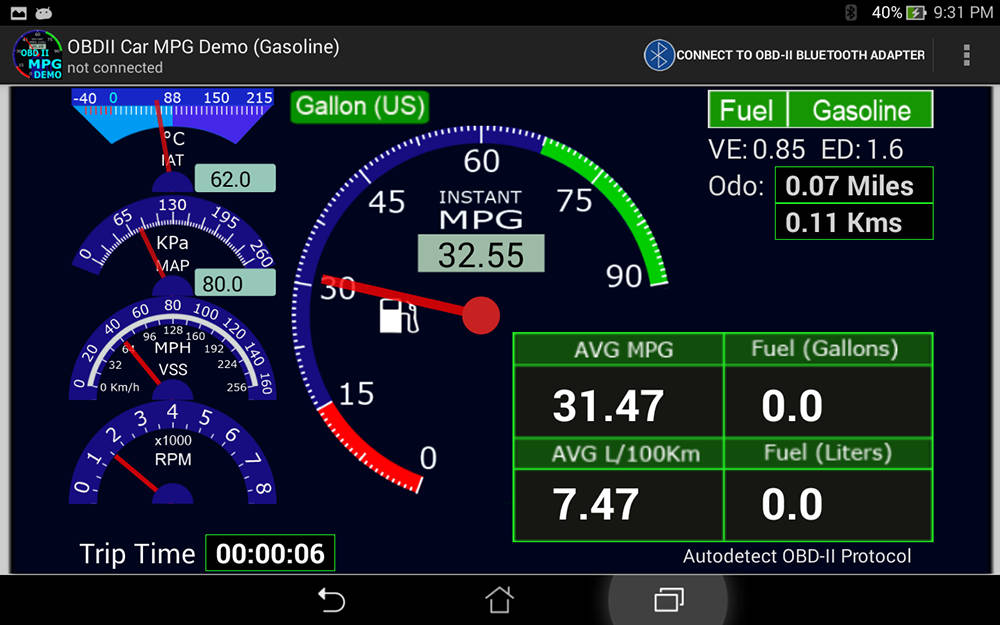
Task: Tap the Gallon (US) unit button
Action: tap(360, 107)
